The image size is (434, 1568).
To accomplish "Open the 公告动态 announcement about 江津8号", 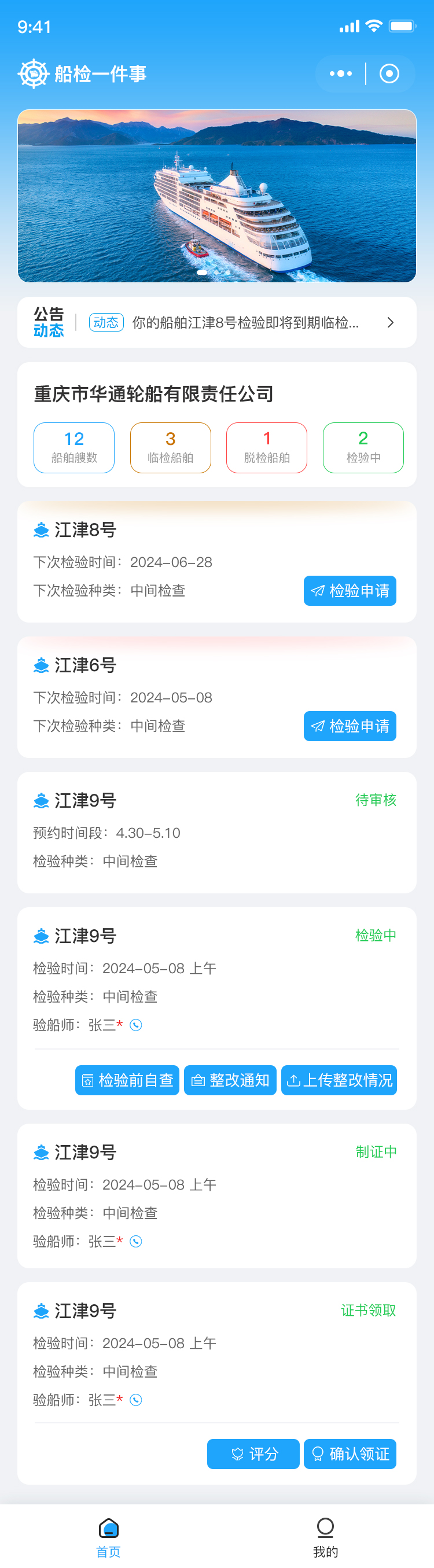I will (245, 323).
